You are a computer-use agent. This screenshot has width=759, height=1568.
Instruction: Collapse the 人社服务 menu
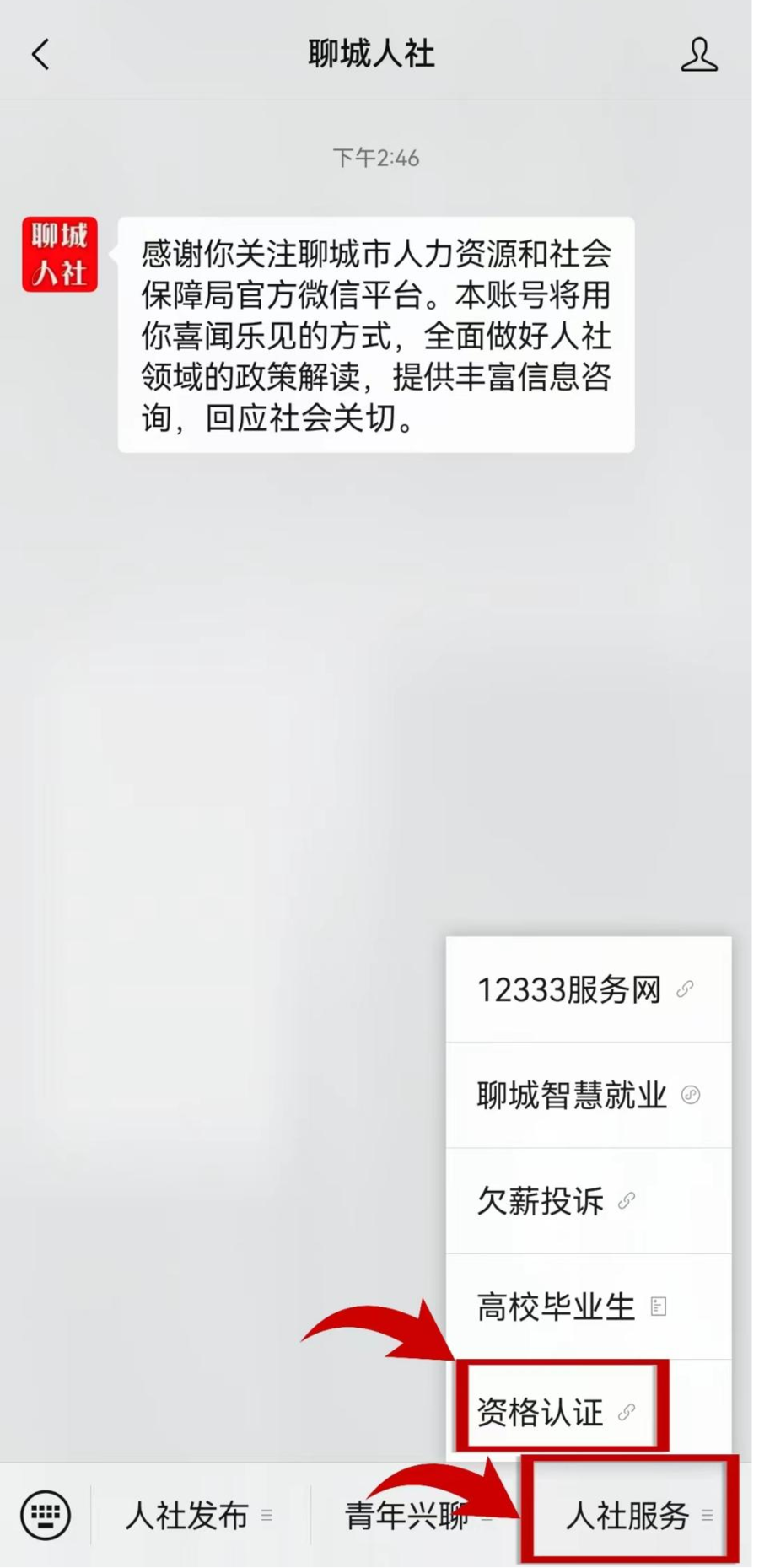[638, 1515]
